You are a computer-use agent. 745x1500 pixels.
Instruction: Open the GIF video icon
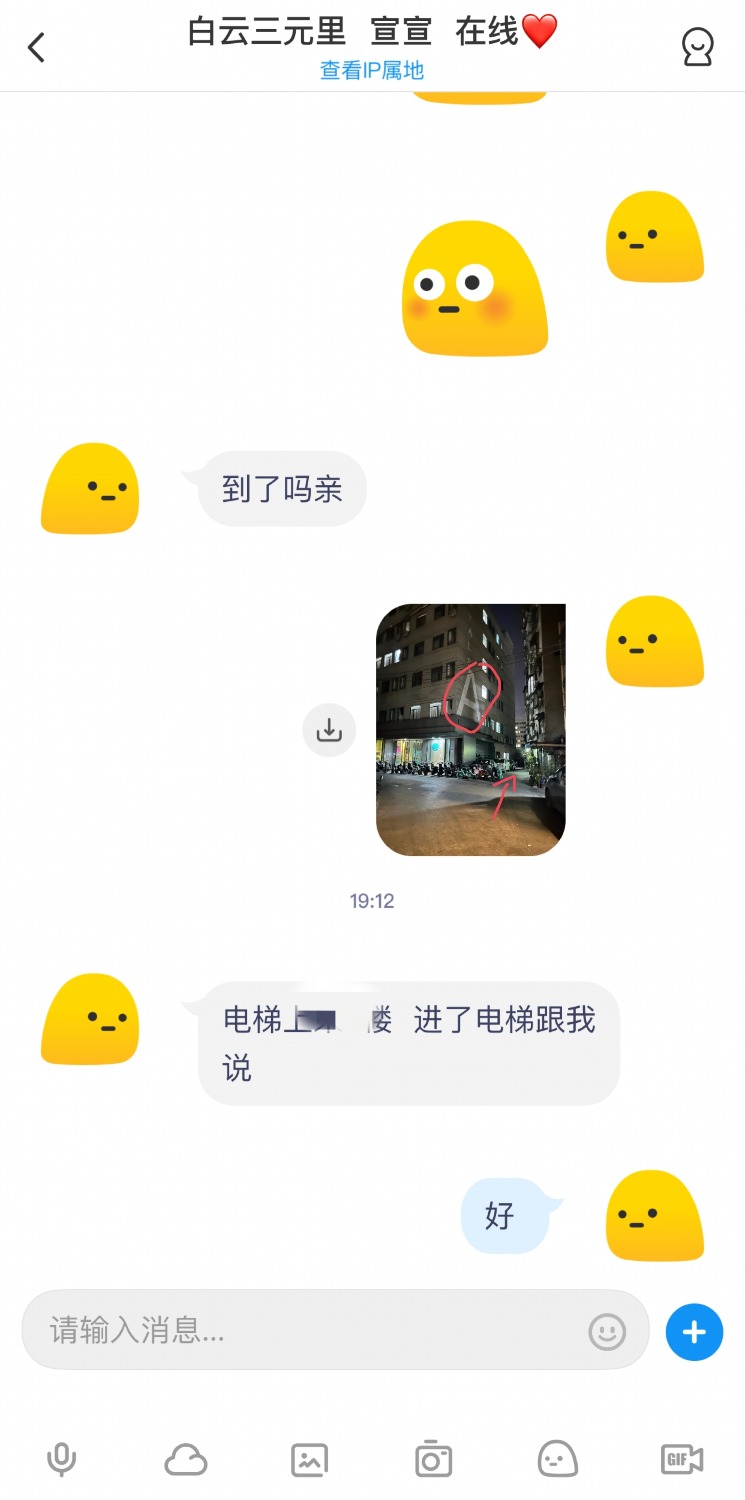click(682, 1460)
